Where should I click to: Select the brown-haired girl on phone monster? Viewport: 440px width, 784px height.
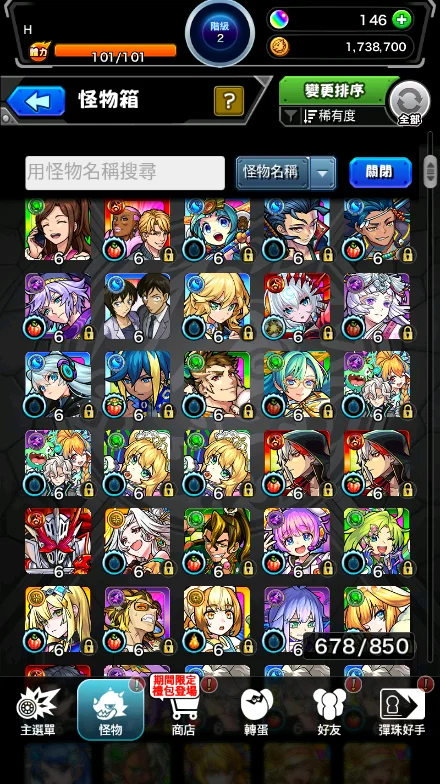pos(58,229)
